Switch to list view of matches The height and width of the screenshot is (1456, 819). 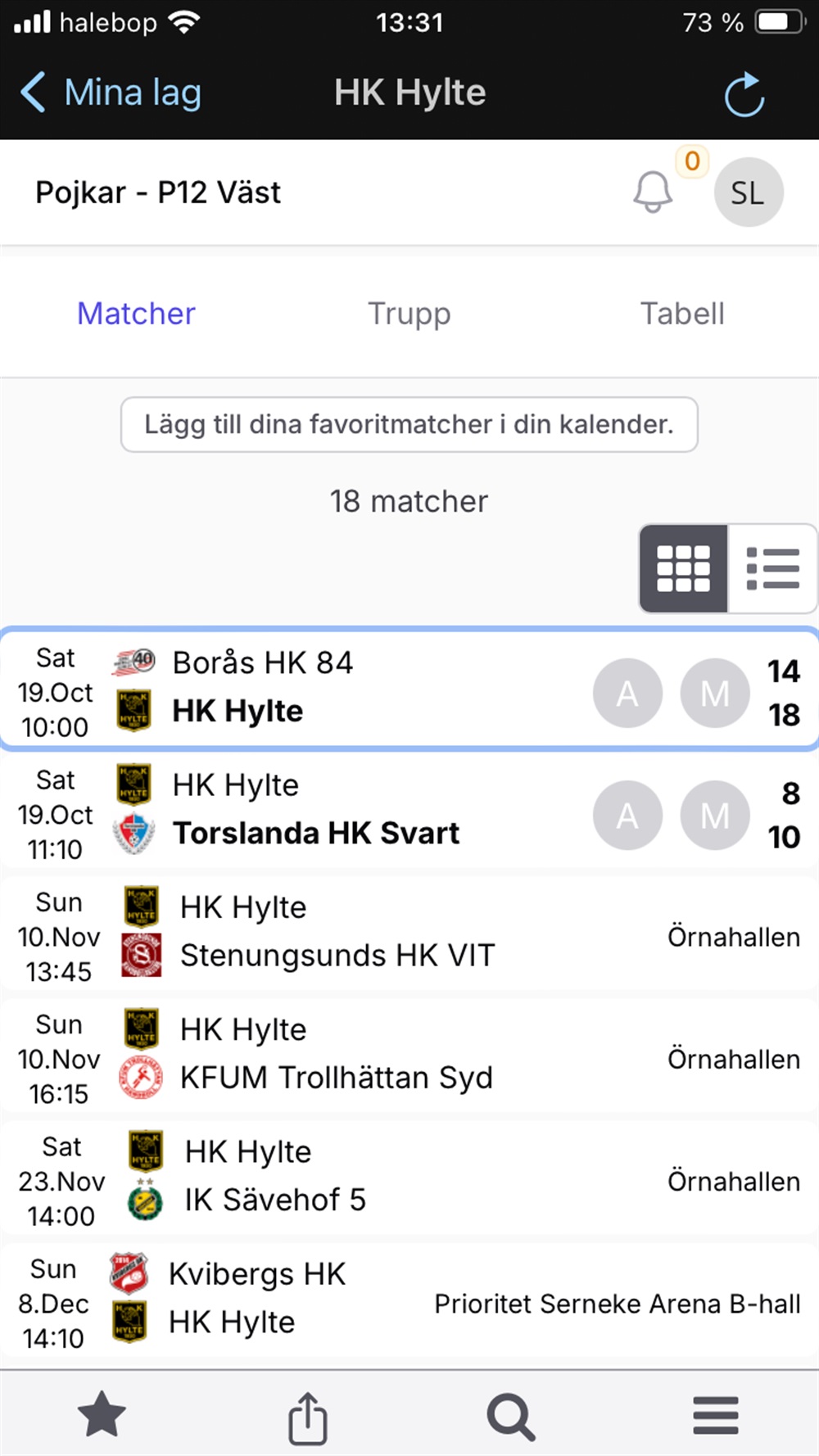tap(771, 568)
